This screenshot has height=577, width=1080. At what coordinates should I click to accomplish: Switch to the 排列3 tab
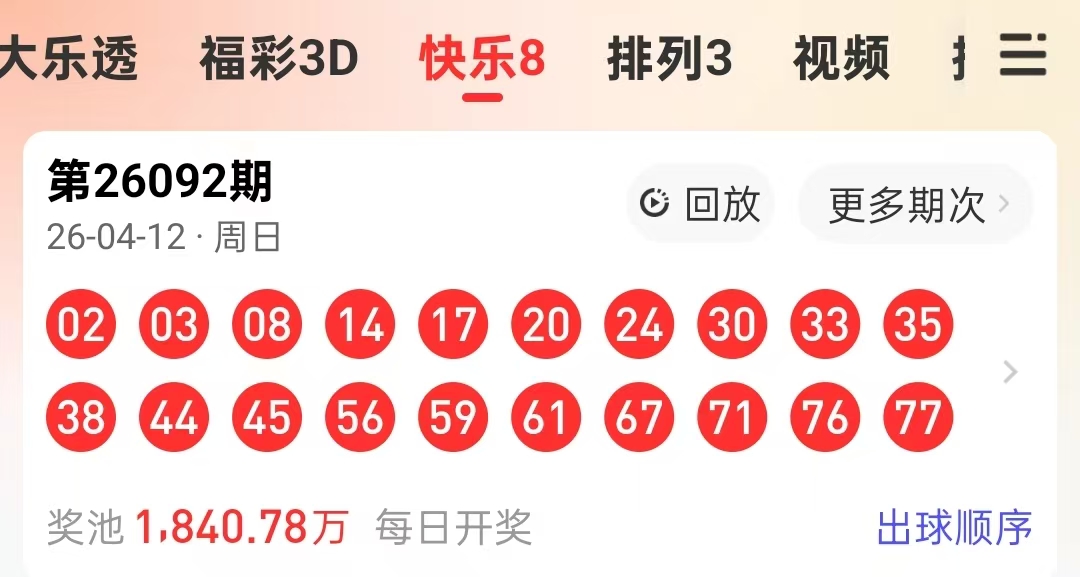(x=669, y=60)
